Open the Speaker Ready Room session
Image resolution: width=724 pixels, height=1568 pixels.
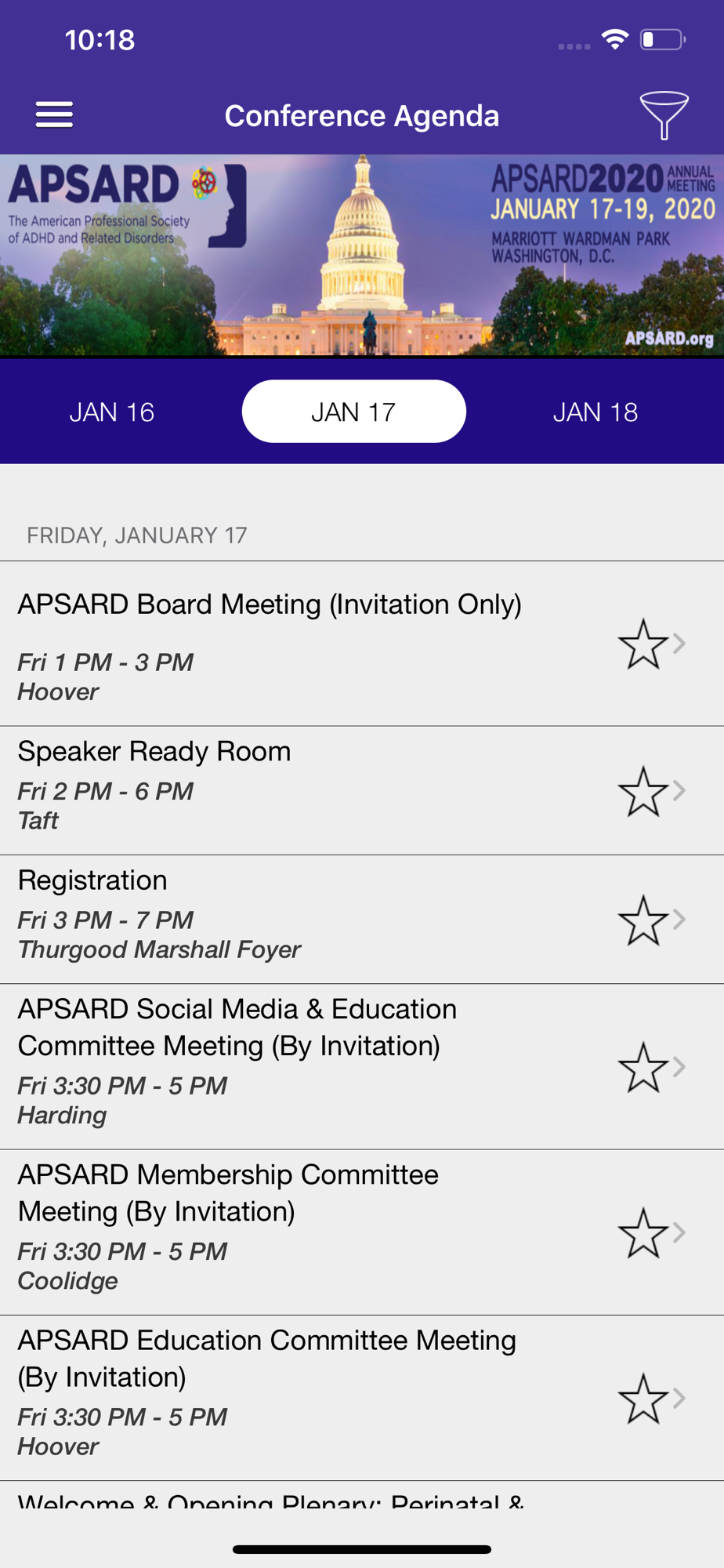point(362,791)
